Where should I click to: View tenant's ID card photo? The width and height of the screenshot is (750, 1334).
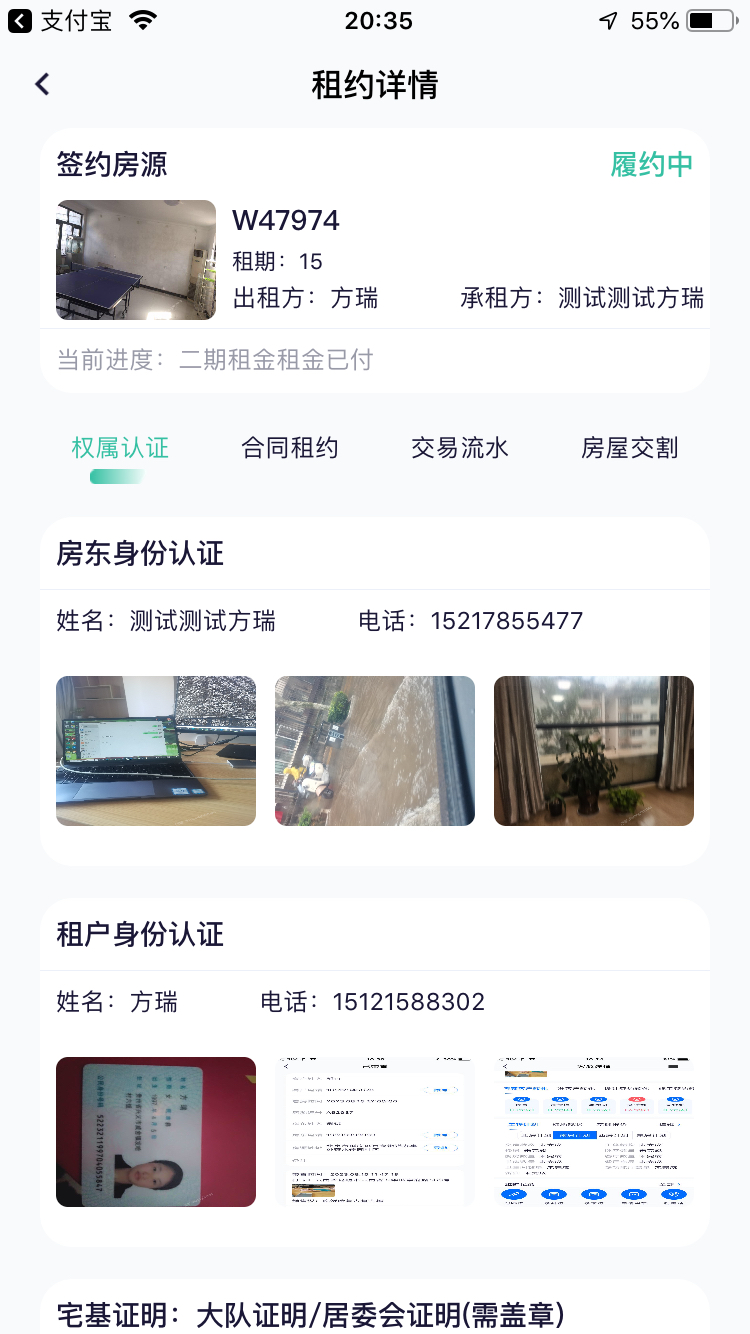coord(156,1132)
